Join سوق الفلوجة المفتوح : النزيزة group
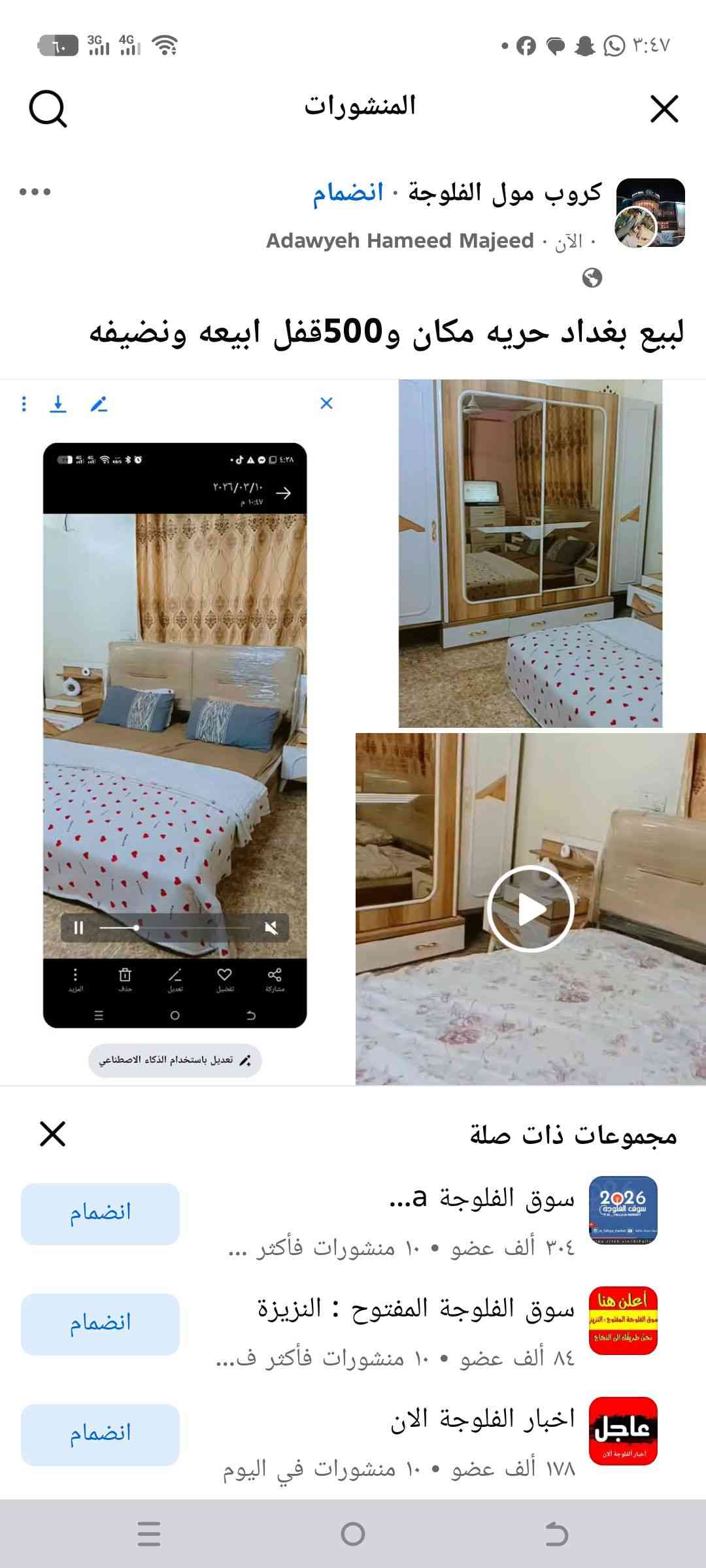Viewport: 706px width, 1568px height. pos(100,1324)
